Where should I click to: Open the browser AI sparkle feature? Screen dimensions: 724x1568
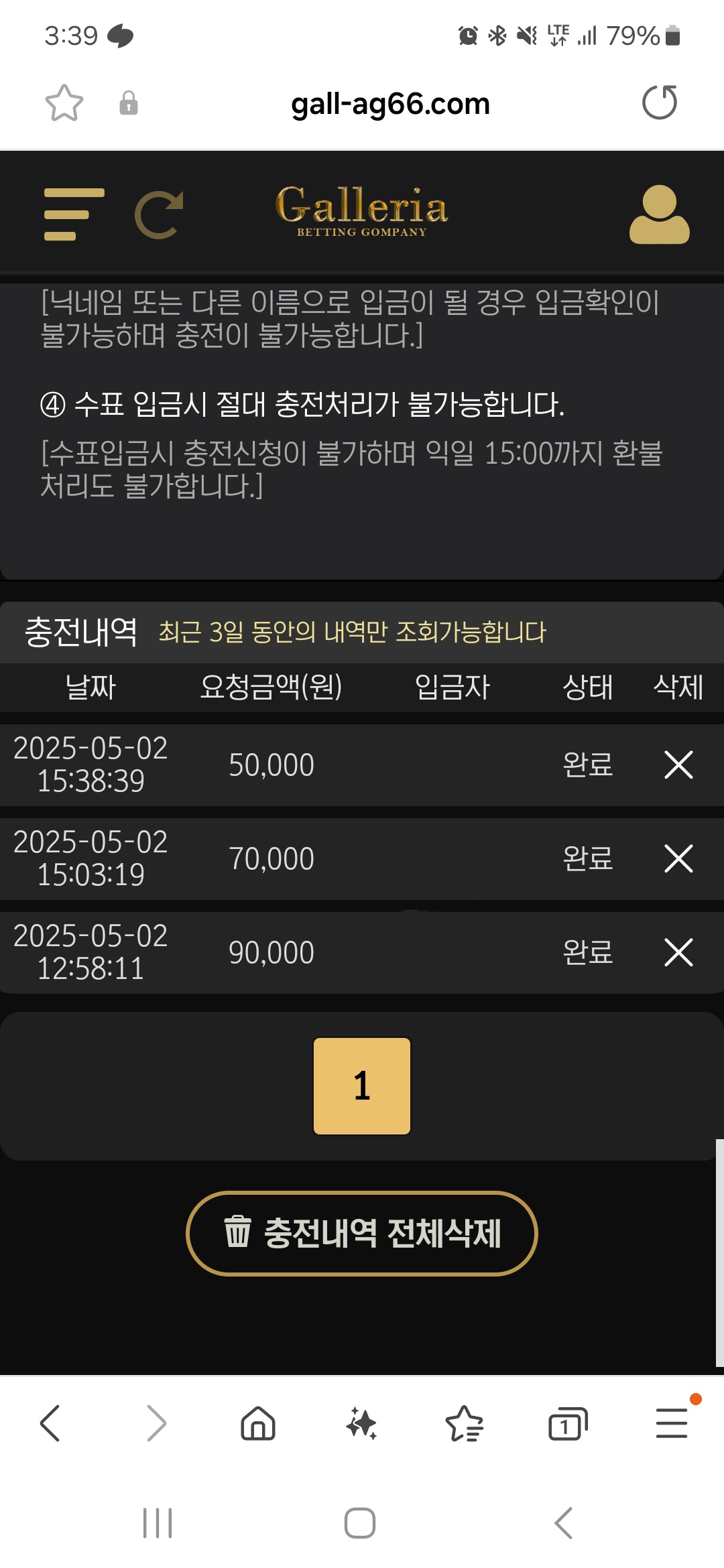pos(361,1423)
